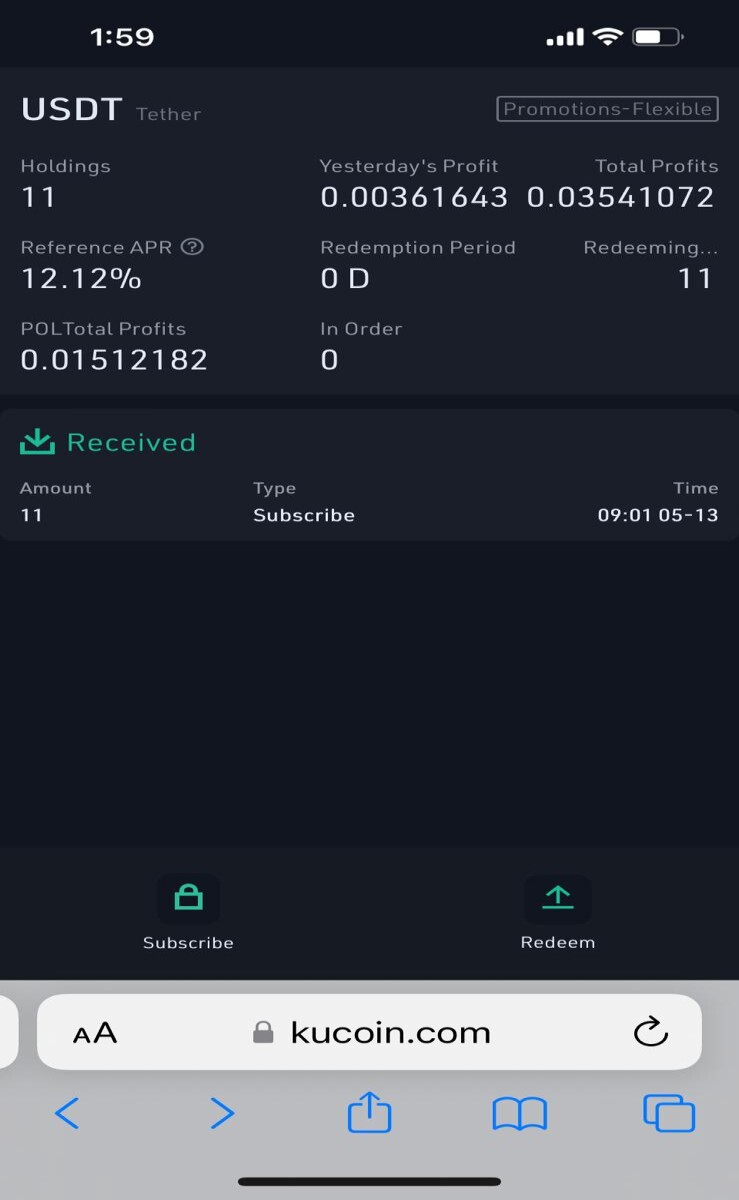This screenshot has width=739, height=1200.
Task: Tap the Redeem button
Action: [x=558, y=913]
